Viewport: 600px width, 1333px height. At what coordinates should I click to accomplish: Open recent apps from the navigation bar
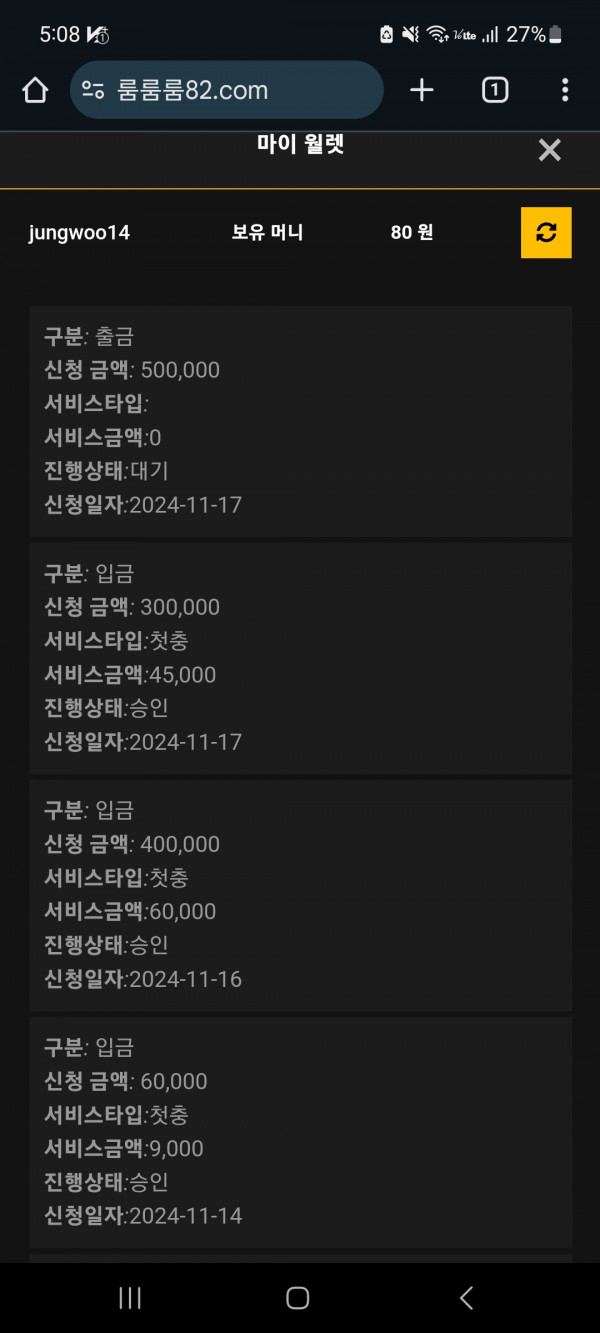130,1298
